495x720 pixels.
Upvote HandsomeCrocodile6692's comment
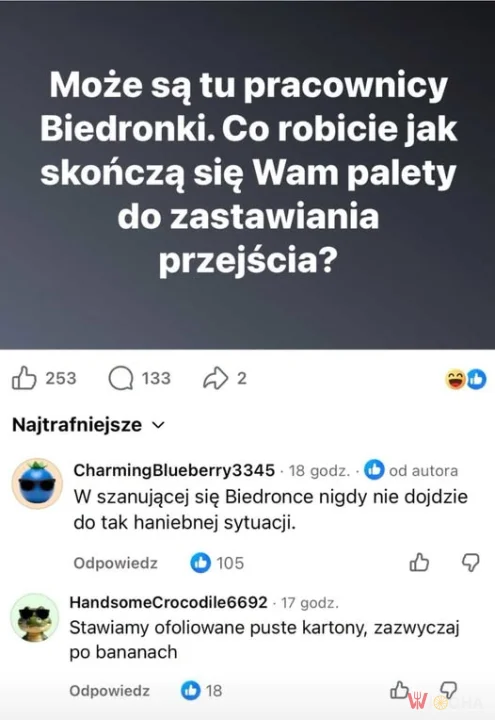click(399, 690)
